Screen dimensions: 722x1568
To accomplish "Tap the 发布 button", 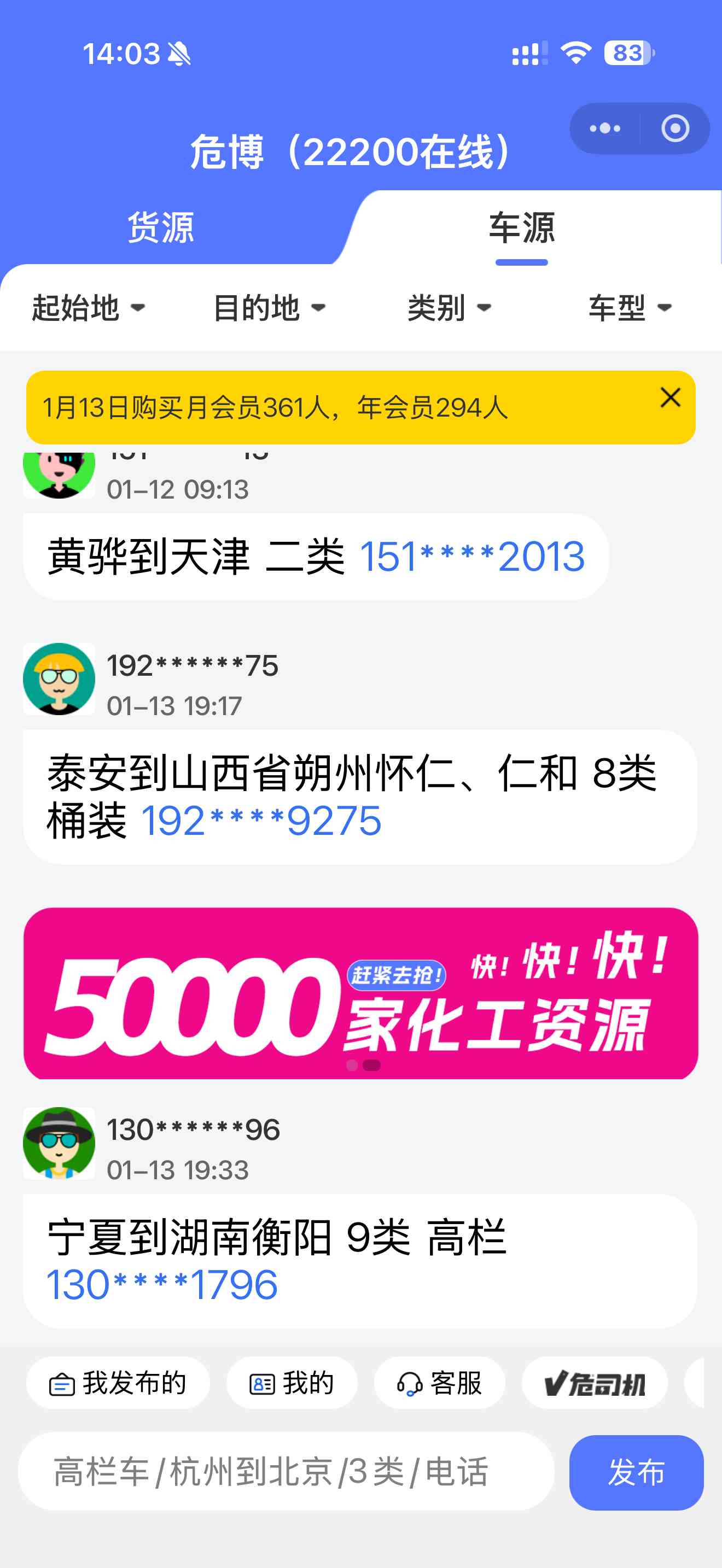I will point(636,1472).
